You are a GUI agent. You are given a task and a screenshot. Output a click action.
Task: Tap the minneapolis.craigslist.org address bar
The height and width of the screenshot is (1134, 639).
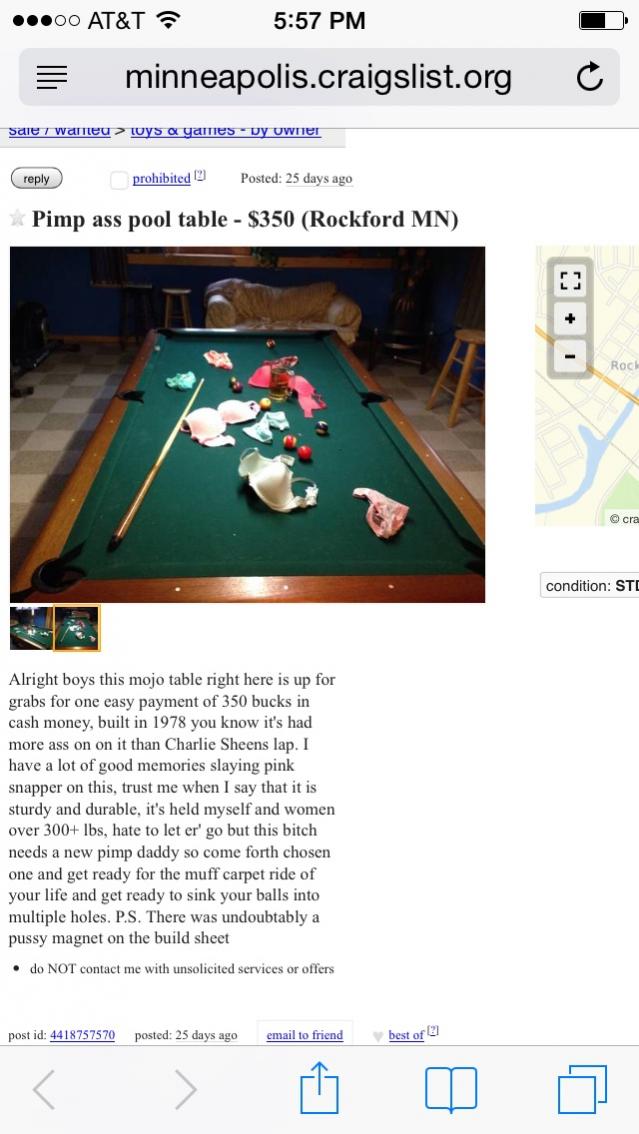point(318,77)
